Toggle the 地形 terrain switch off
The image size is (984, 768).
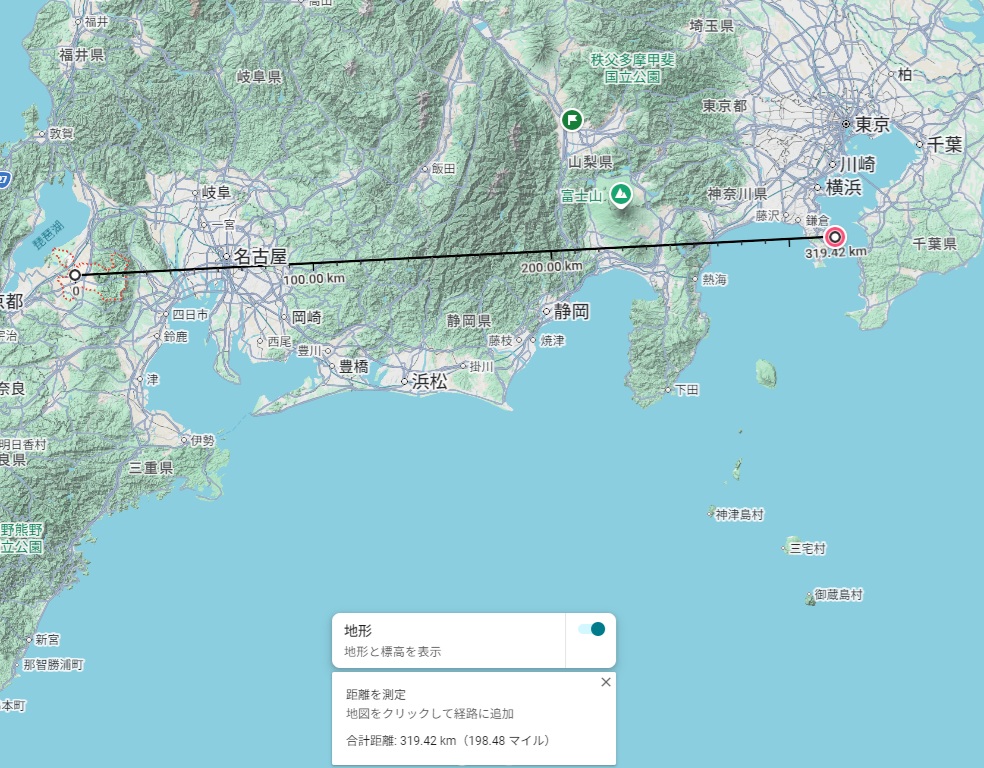click(x=591, y=629)
